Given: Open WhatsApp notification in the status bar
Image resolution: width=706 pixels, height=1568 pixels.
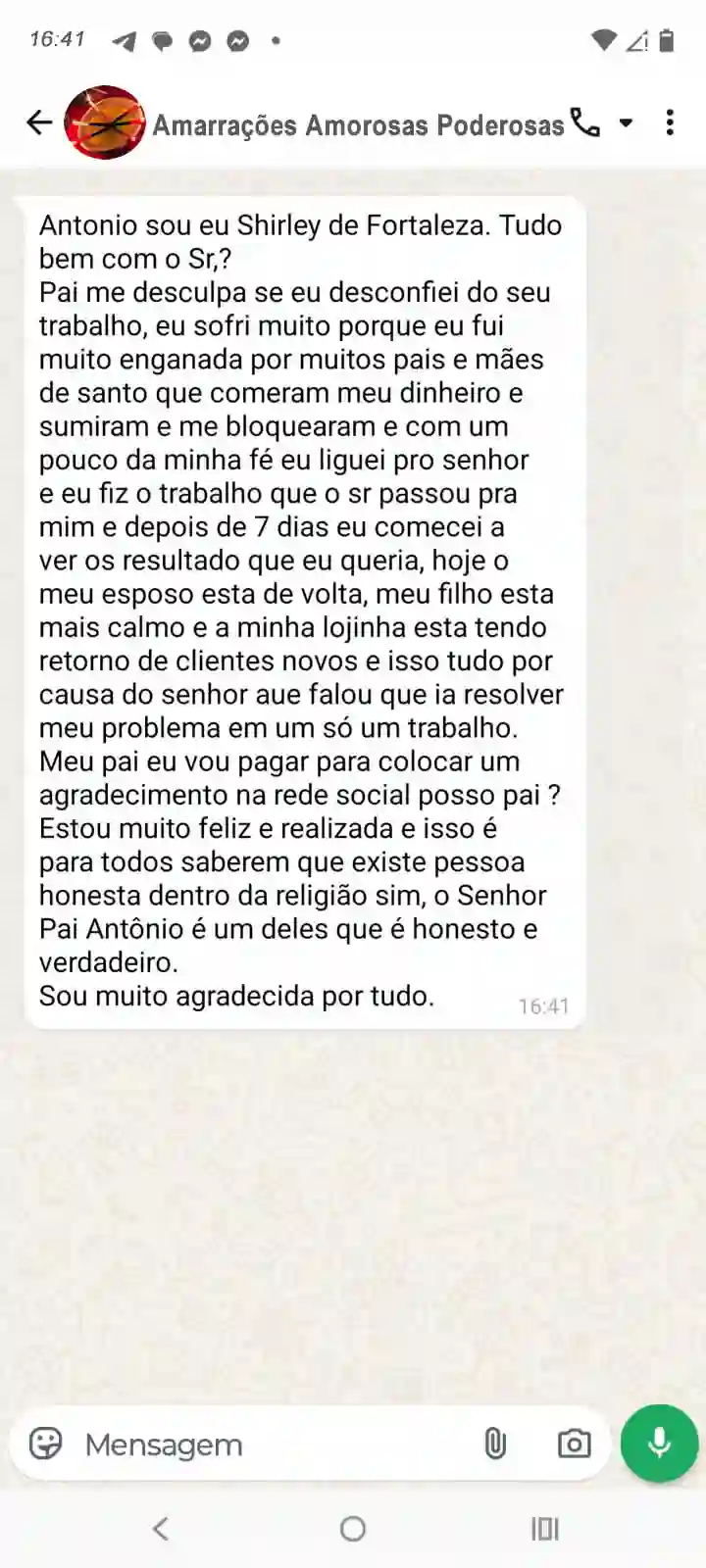Looking at the screenshot, I should pyautogui.click(x=164, y=41).
